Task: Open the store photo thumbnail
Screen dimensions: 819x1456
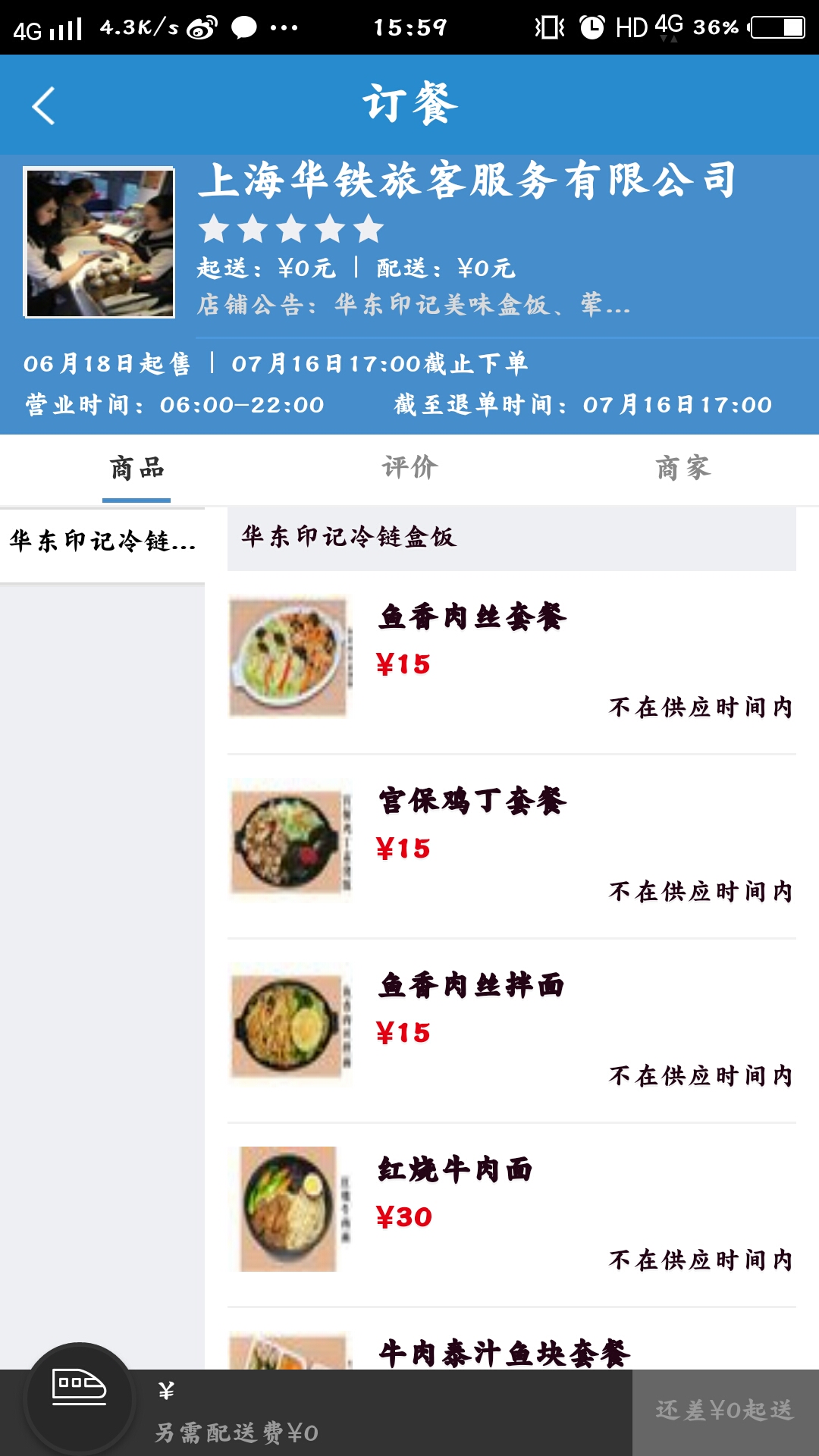Action: coord(99,243)
